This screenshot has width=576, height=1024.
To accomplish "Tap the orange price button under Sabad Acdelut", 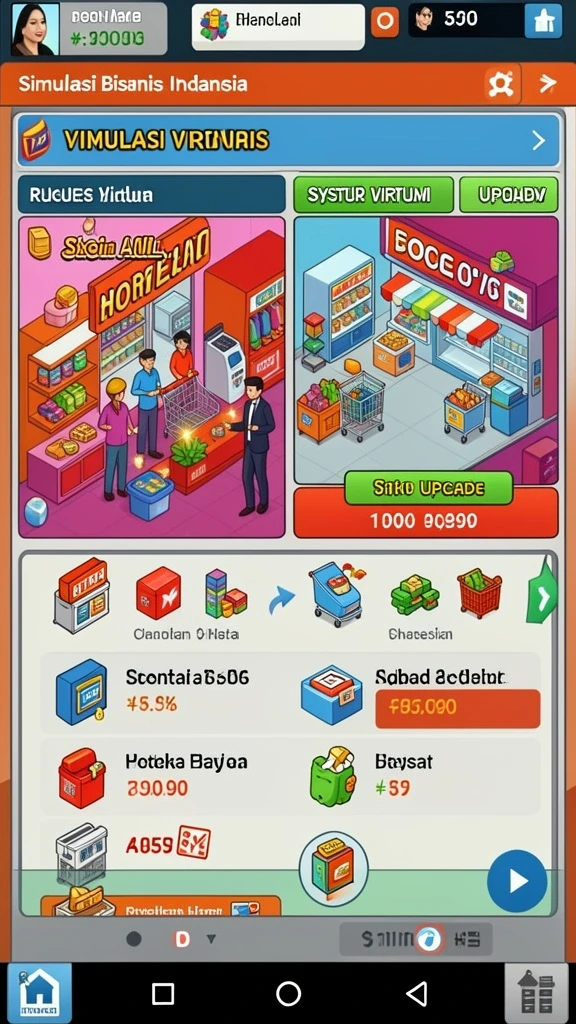I will (x=458, y=709).
